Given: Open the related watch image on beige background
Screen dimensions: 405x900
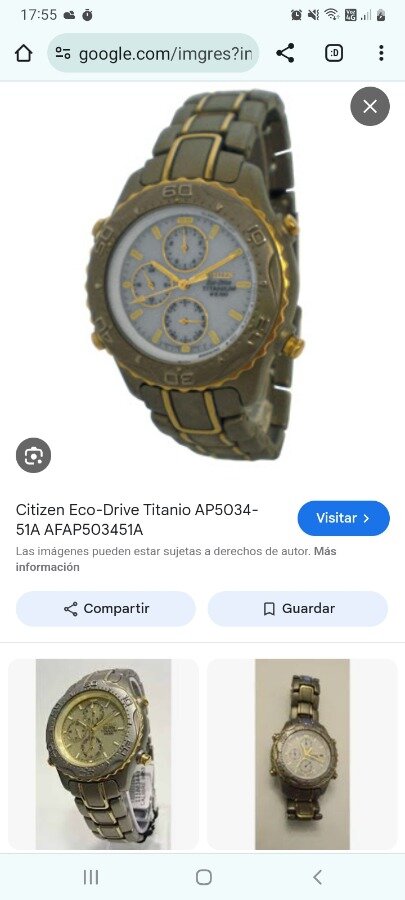Looking at the screenshot, I should pyautogui.click(x=302, y=754).
